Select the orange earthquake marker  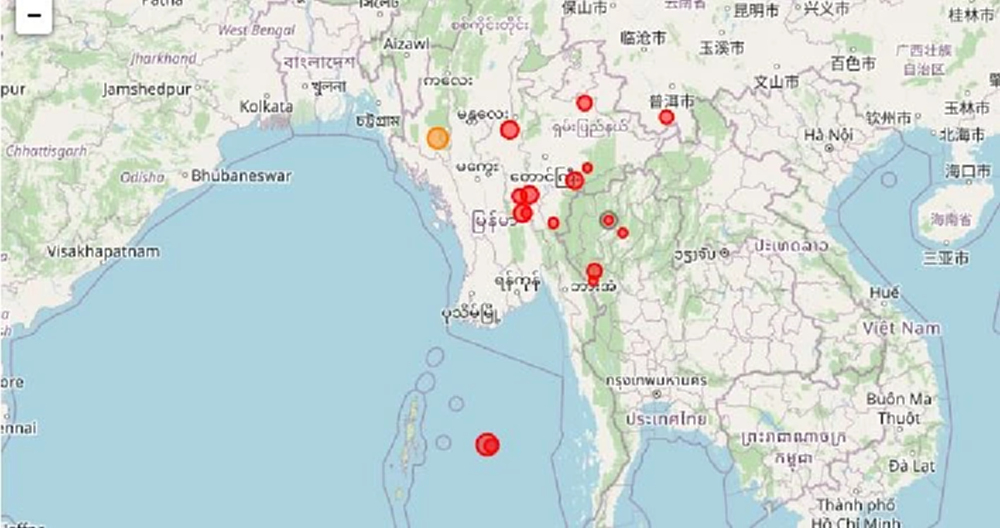point(438,139)
